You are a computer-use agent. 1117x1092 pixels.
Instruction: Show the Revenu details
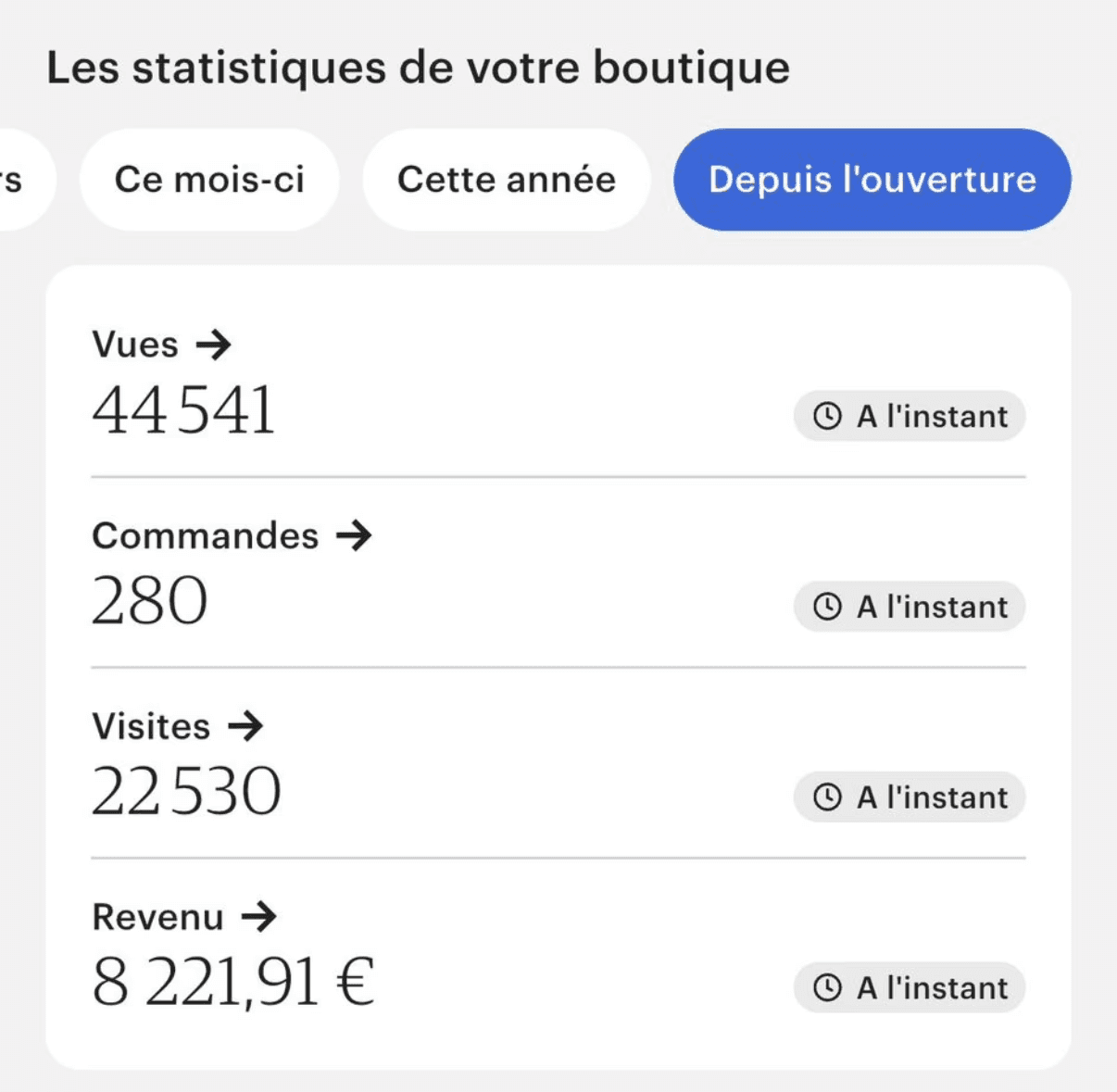[x=184, y=917]
